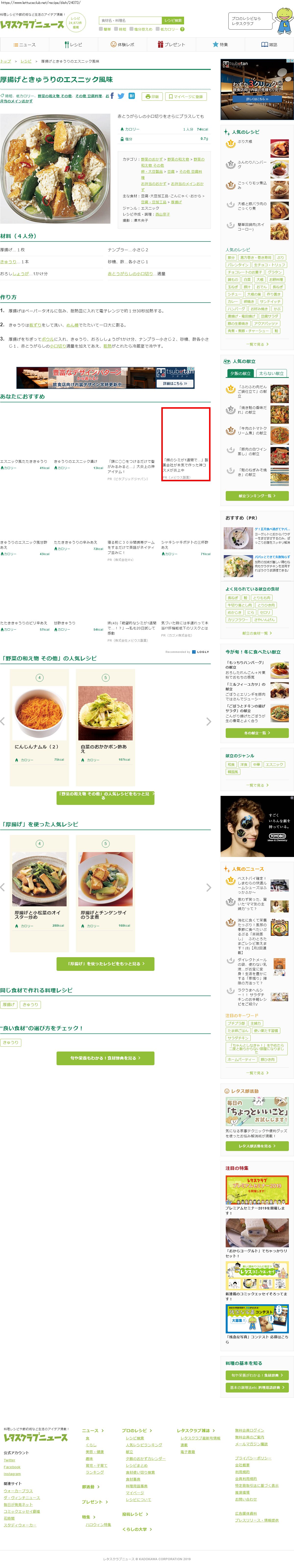
Task: Open the プレゼント navigation tab
Action: (171, 44)
